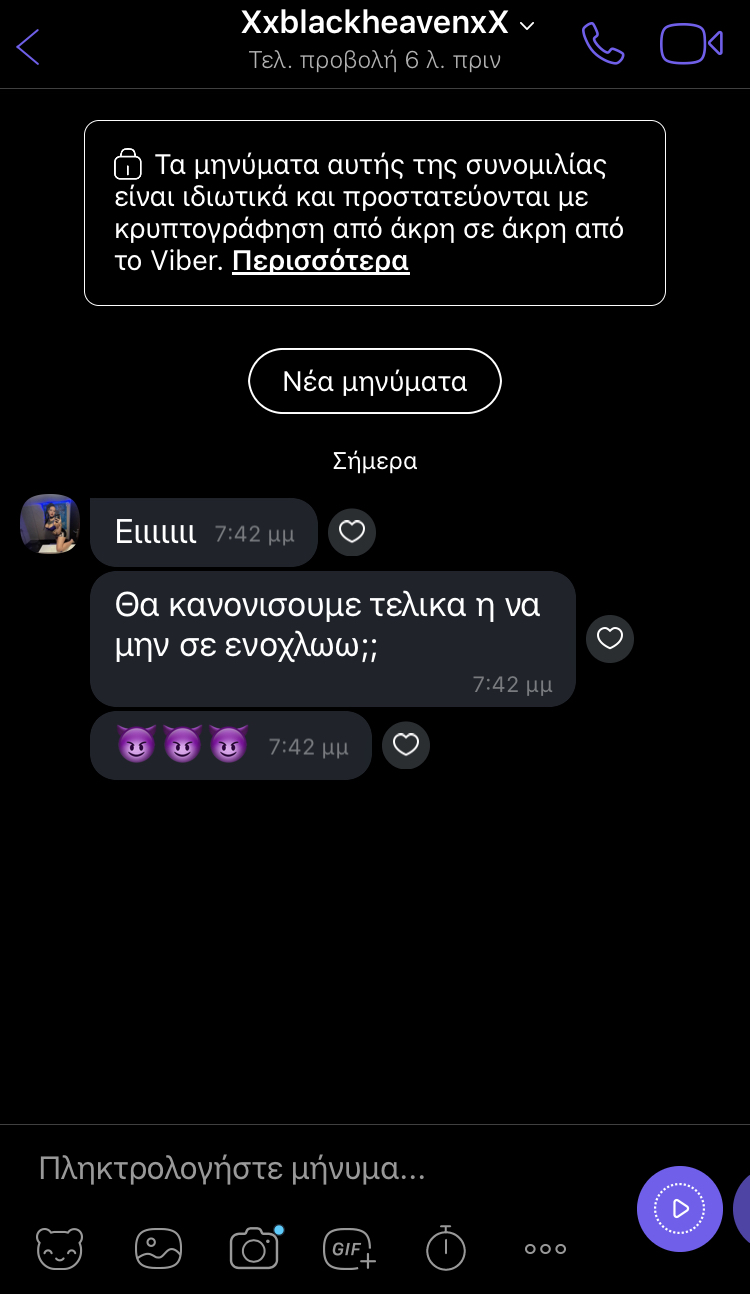This screenshot has height=1294, width=750.
Task: Set a disappearing message timer
Action: pos(446,1248)
